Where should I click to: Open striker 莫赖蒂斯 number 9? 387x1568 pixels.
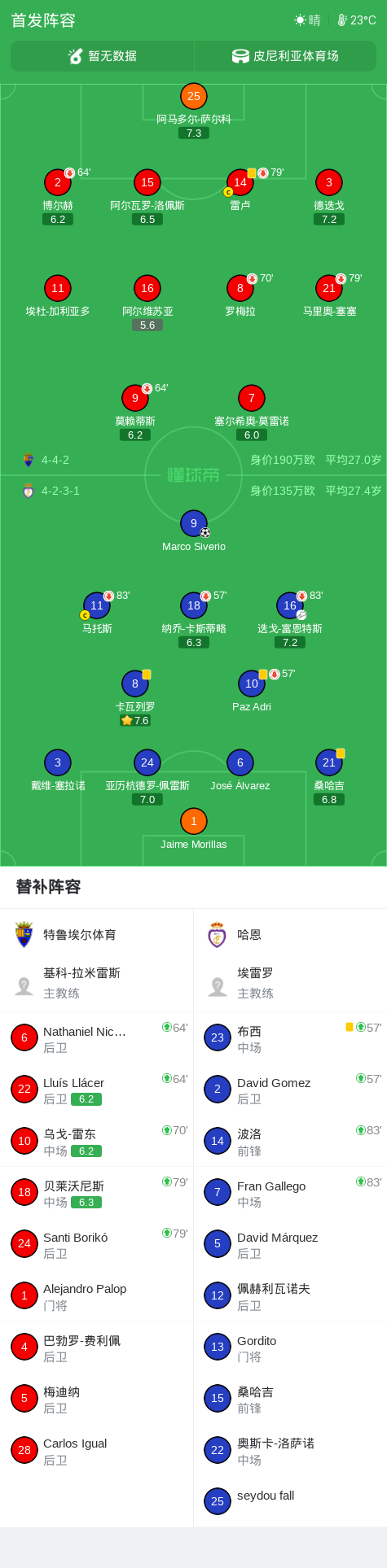coord(135,413)
